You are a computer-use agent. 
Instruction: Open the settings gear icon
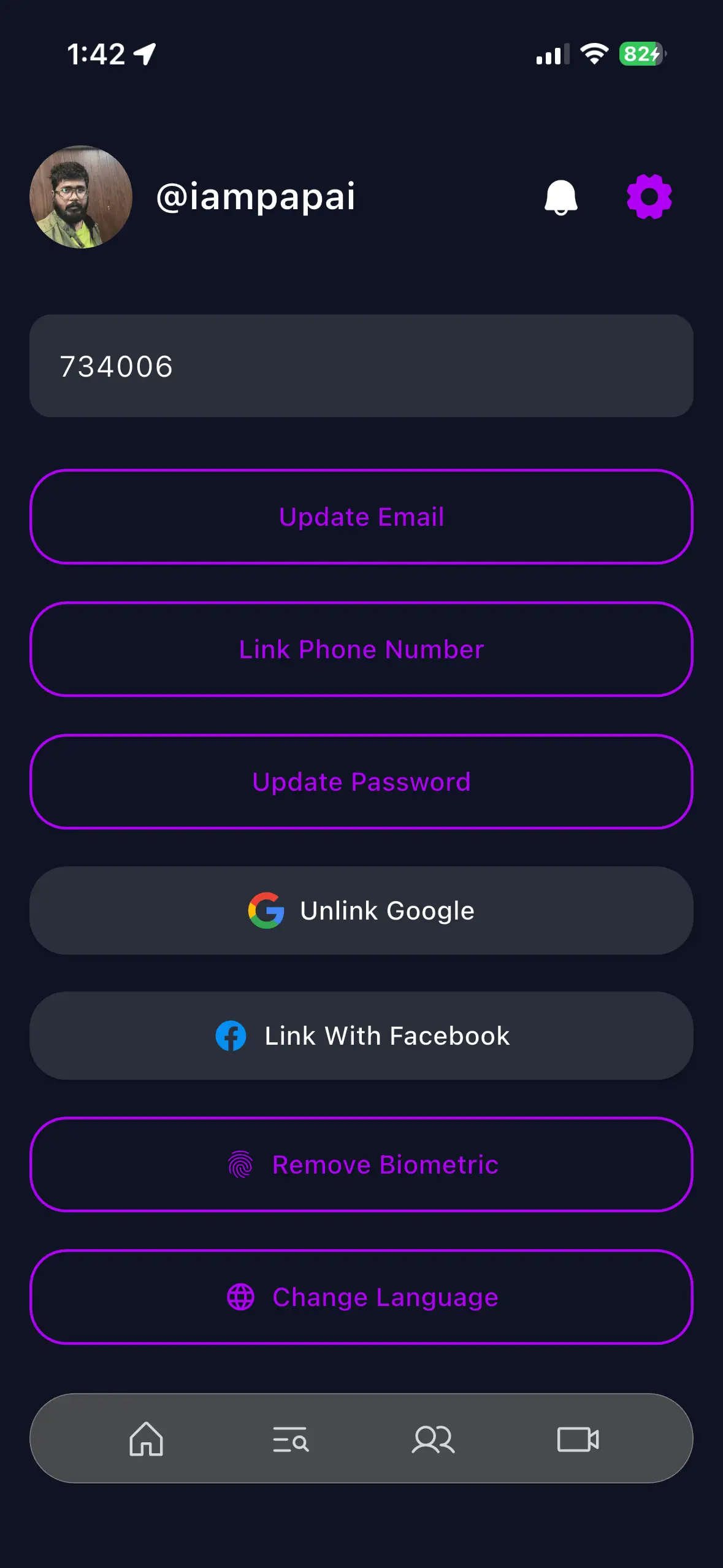[649, 197]
